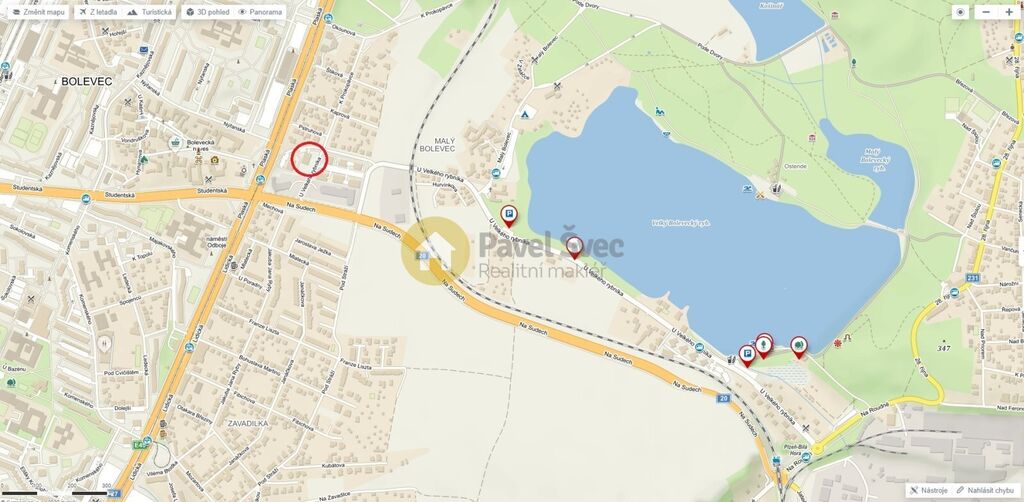Report a map error via Nahlásit chybu
The image size is (1024, 502).
tap(986, 491)
